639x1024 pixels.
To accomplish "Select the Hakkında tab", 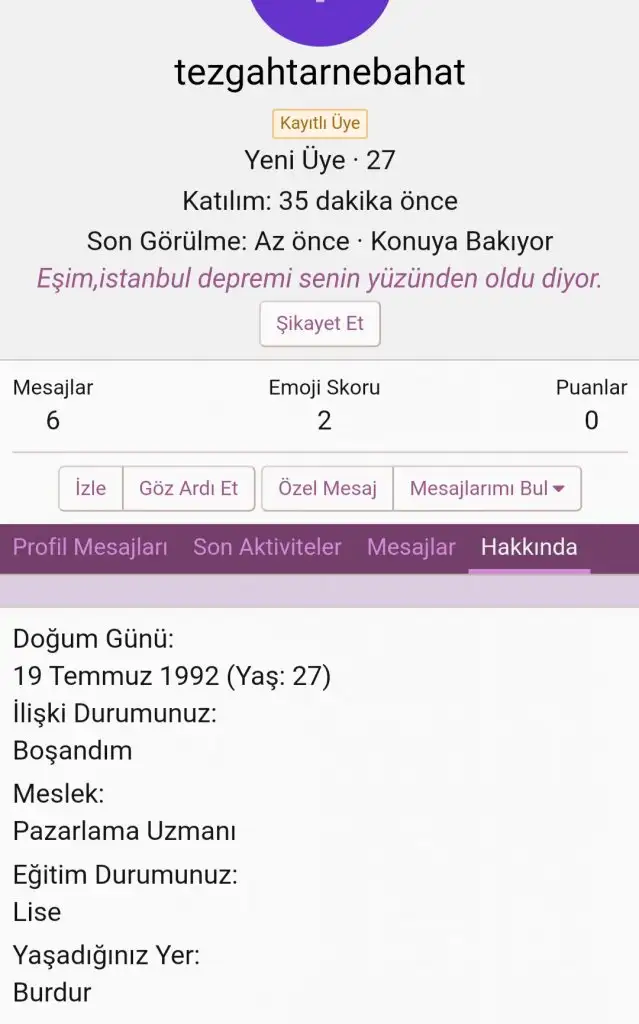I will point(529,547).
